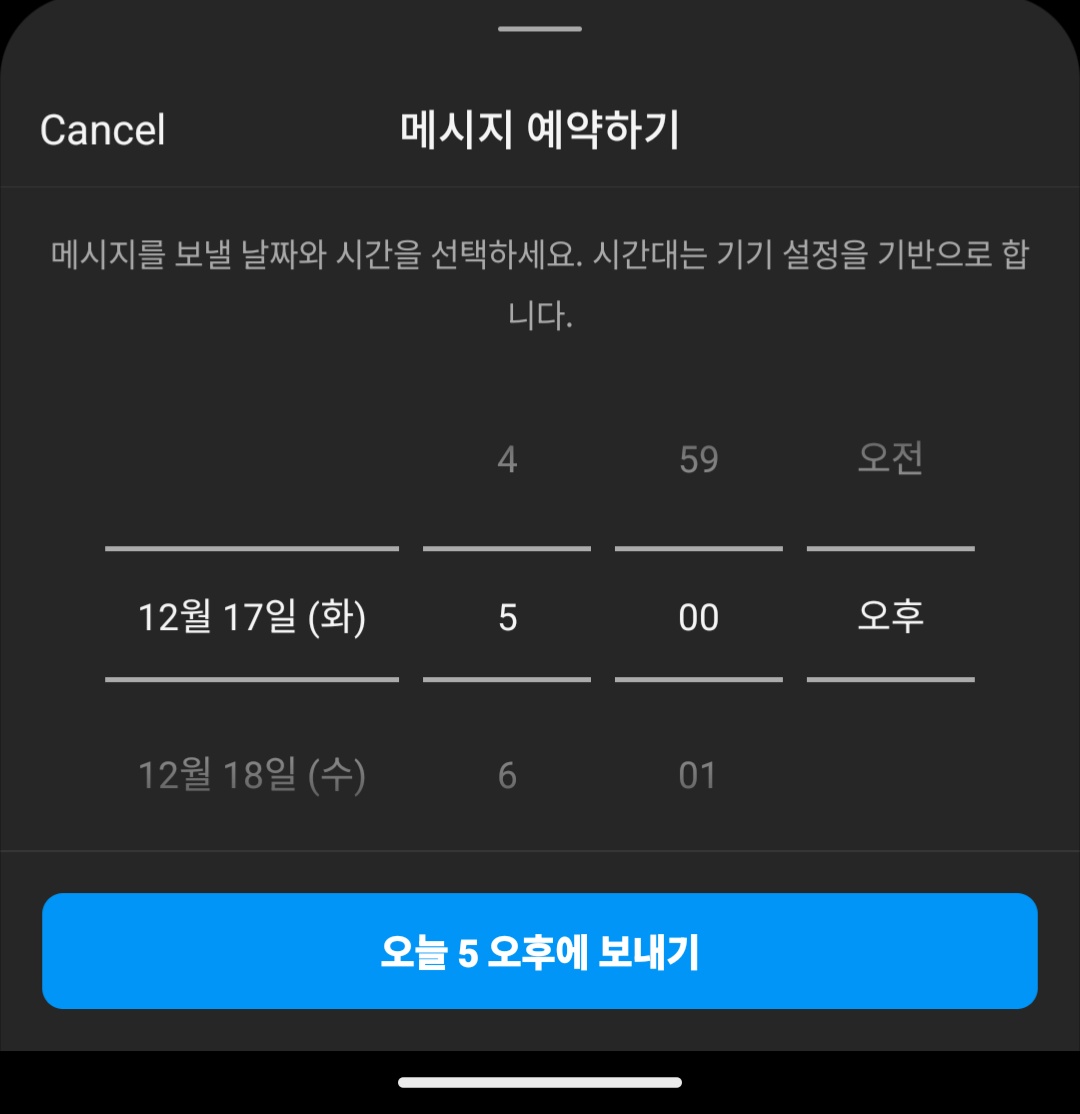Tap the selected minute value 00
Viewport: 1080px width, 1114px height.
pyautogui.click(x=698, y=616)
